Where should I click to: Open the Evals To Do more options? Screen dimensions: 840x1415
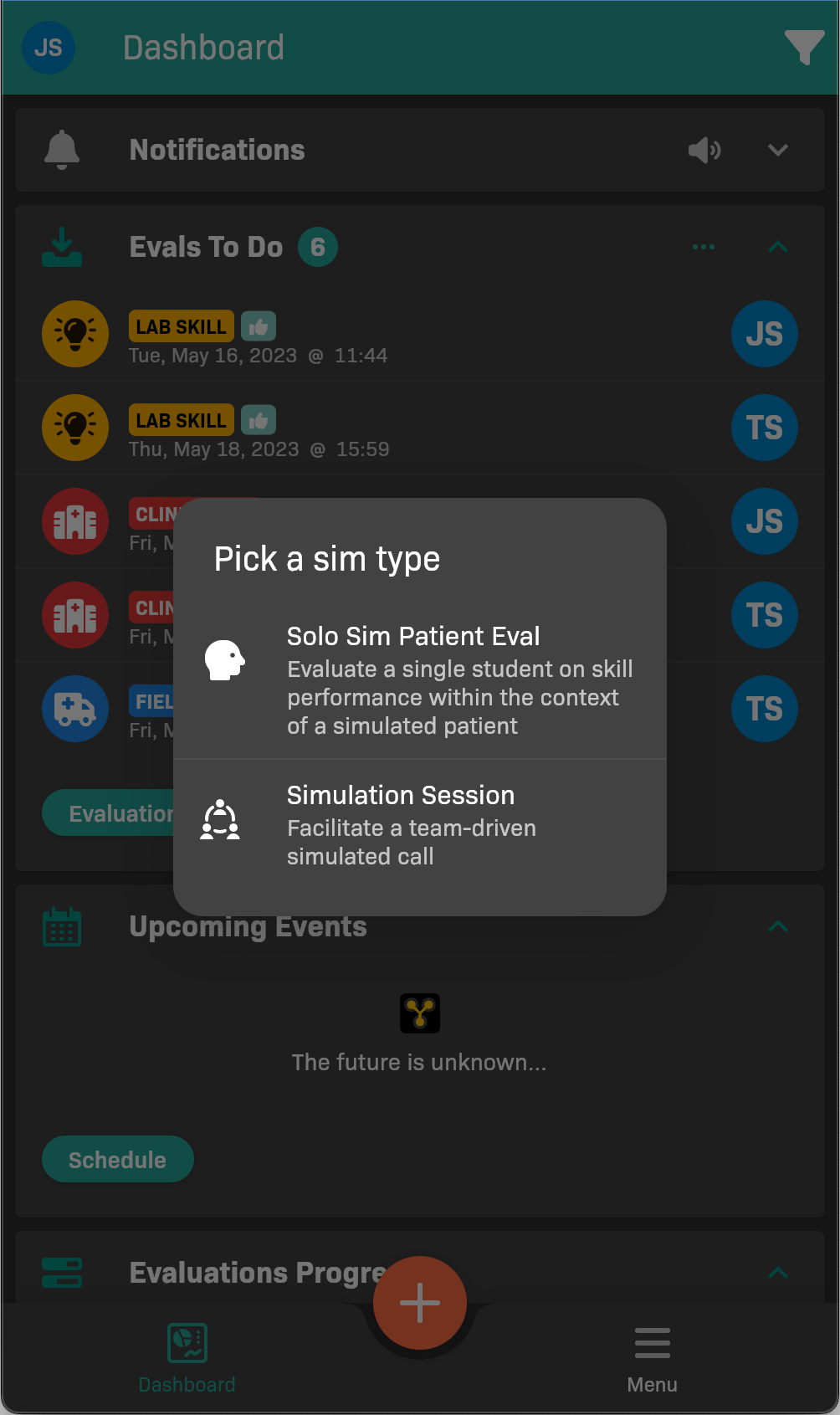pyautogui.click(x=704, y=247)
